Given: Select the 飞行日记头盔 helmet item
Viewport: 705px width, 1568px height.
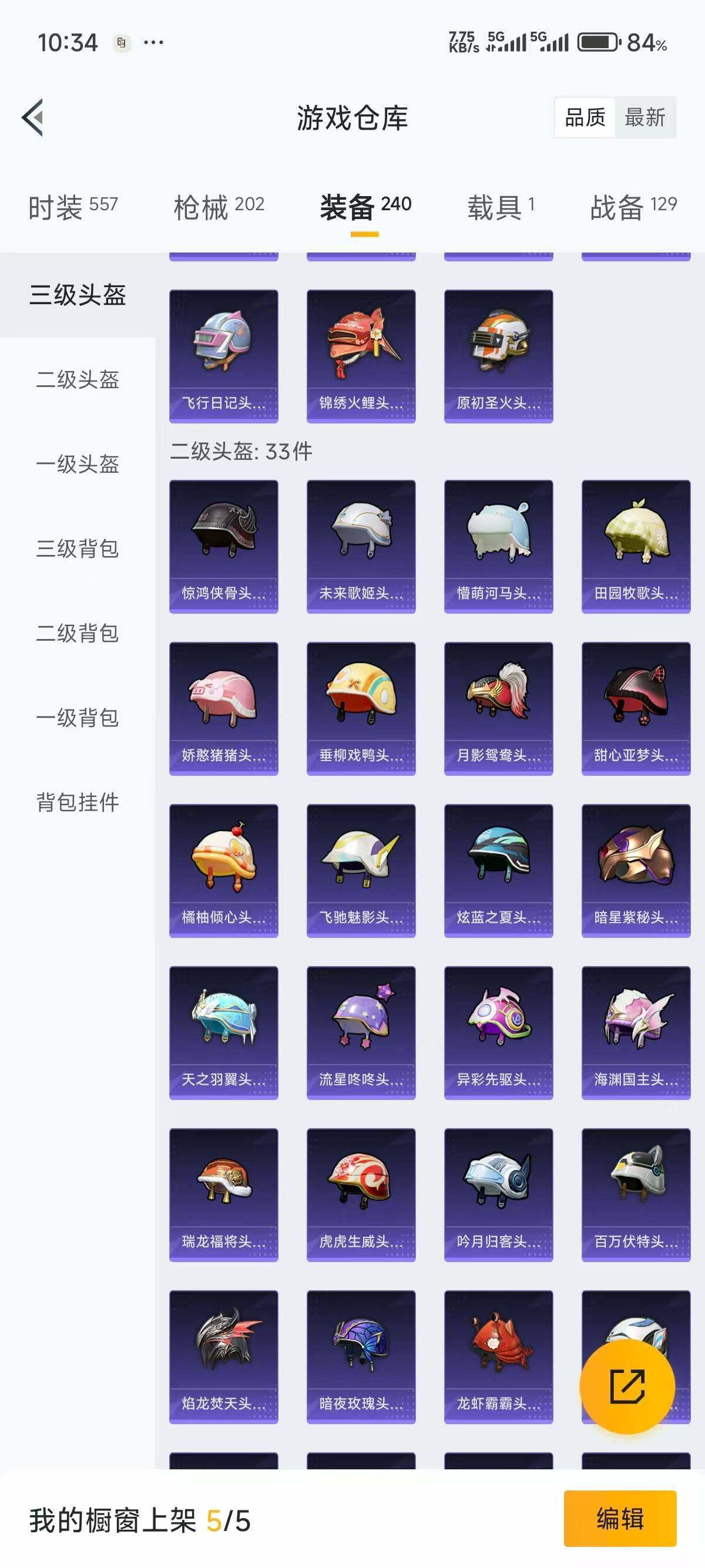Looking at the screenshot, I should pyautogui.click(x=223, y=353).
